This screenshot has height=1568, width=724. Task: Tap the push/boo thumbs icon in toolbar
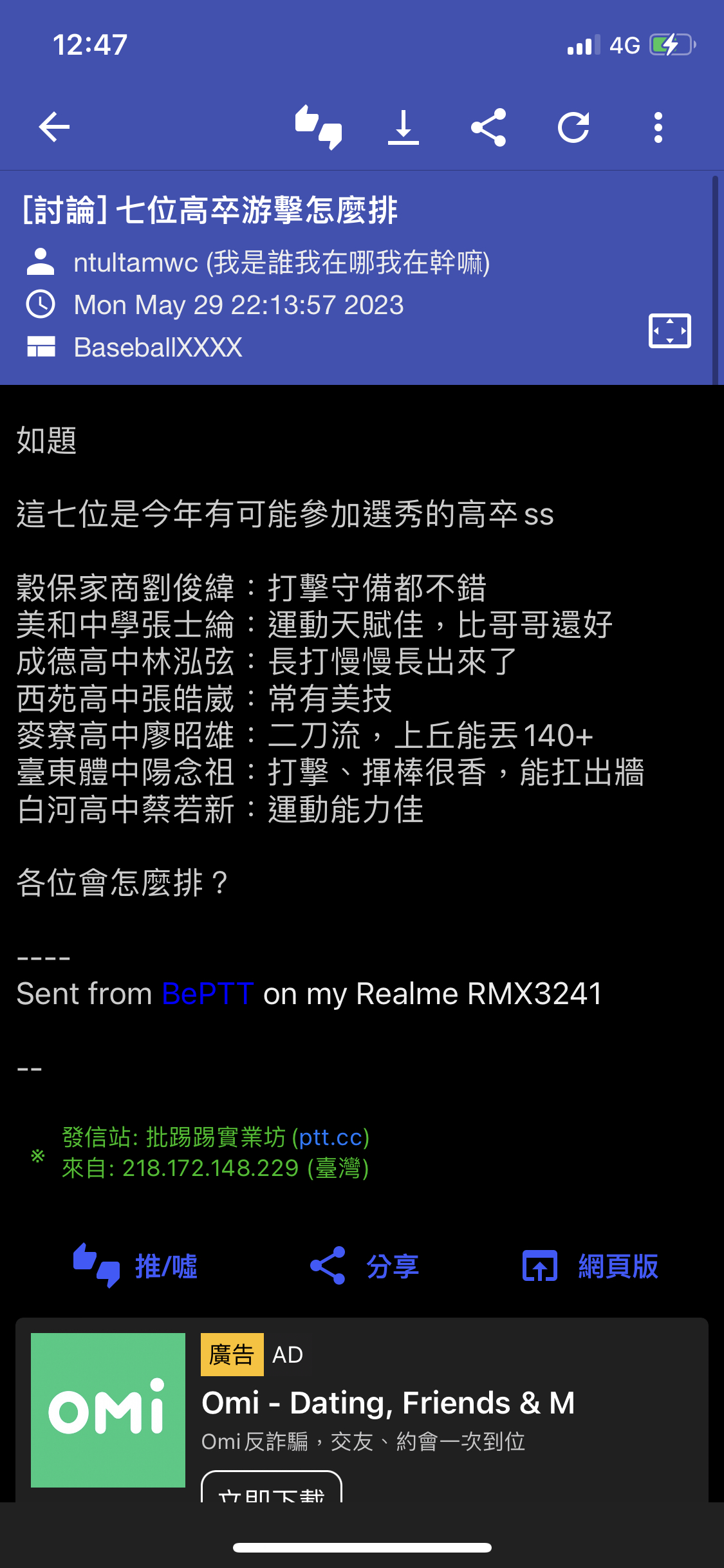pyautogui.click(x=319, y=127)
